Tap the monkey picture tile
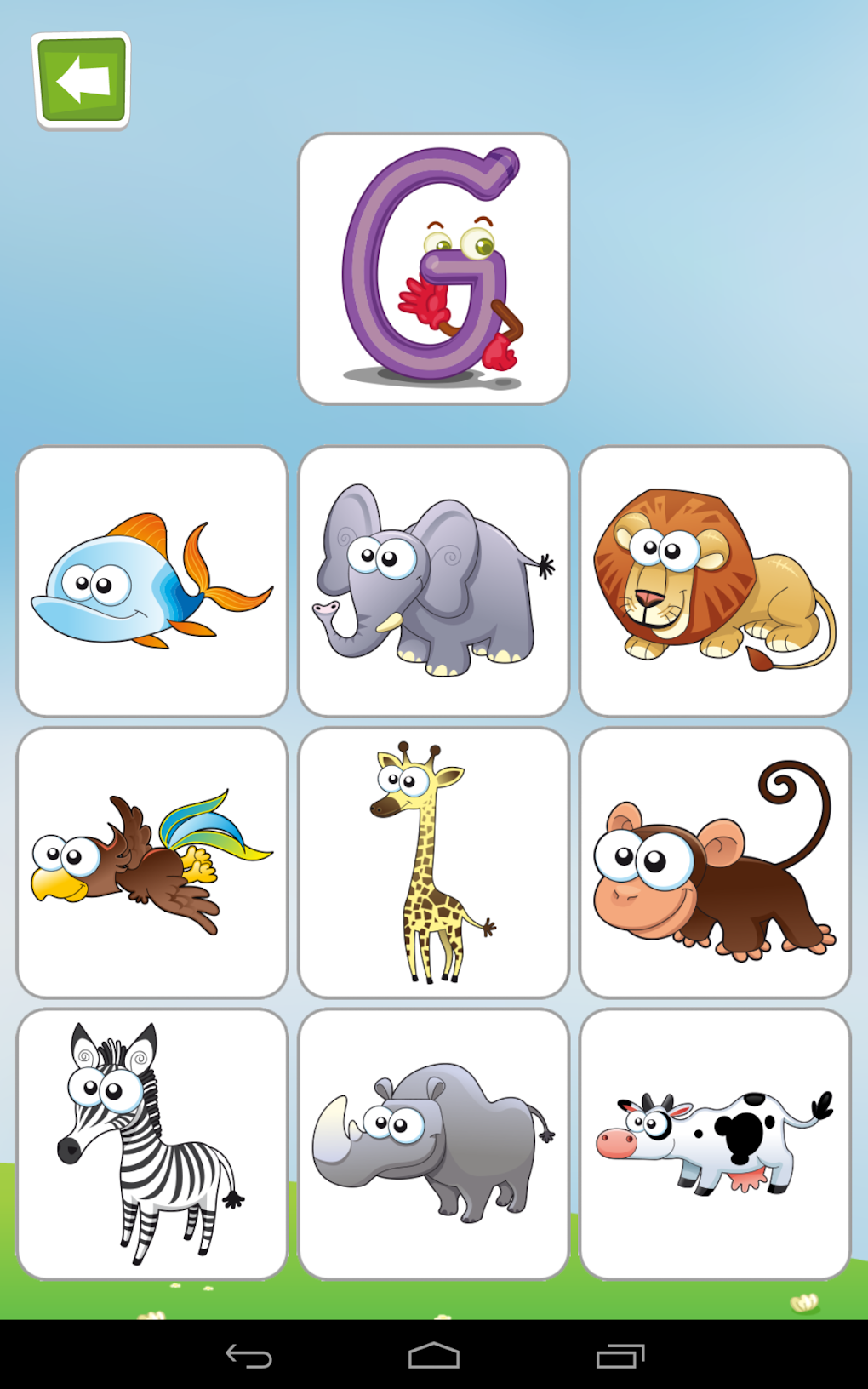Image resolution: width=868 pixels, height=1389 pixels. pos(715,862)
